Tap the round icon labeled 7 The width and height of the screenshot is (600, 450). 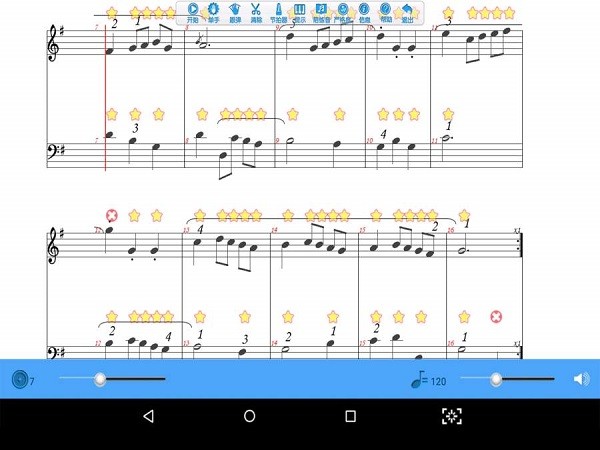21,379
